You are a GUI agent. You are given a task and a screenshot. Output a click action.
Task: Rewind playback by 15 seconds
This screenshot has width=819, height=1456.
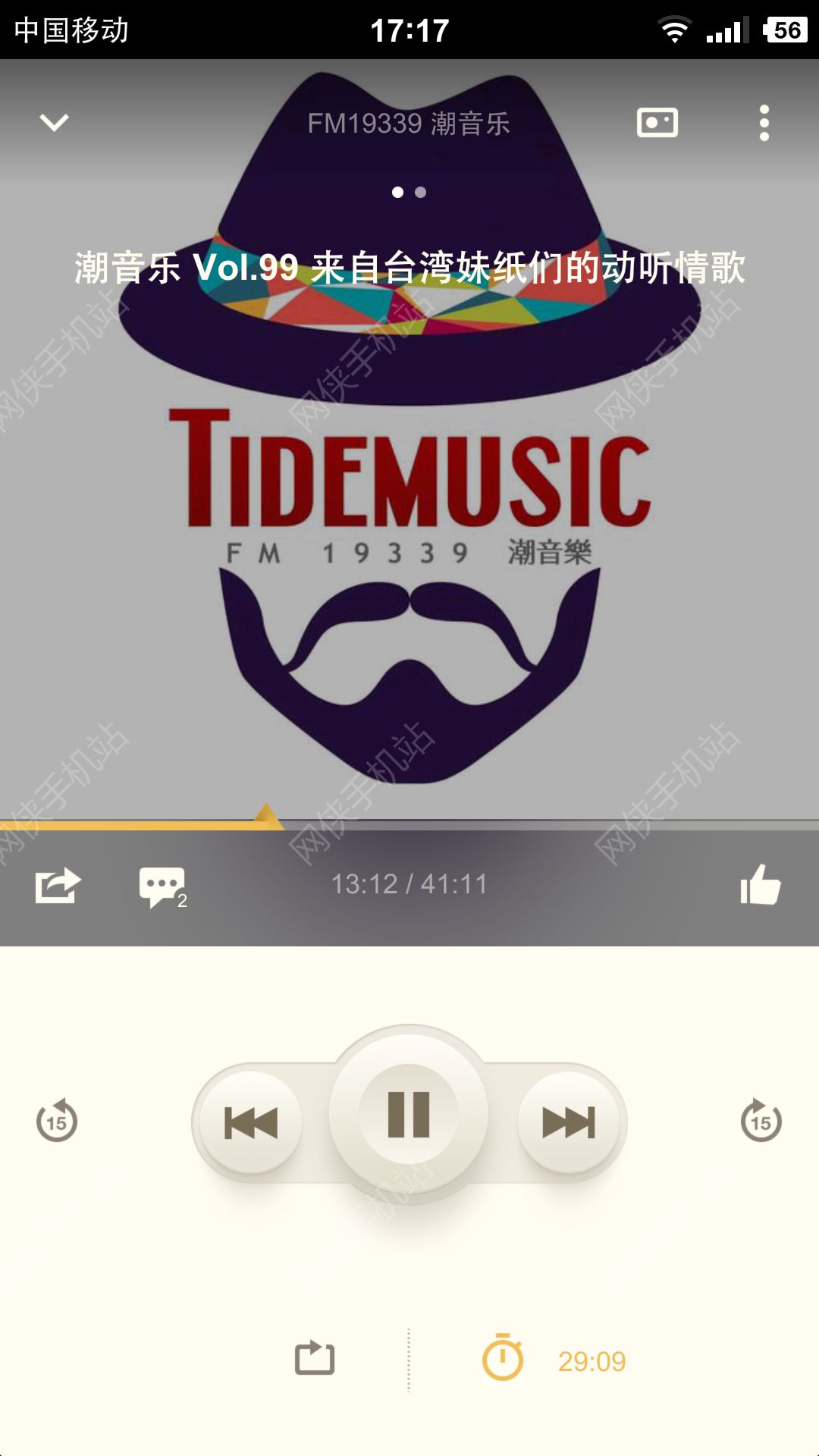(57, 1120)
